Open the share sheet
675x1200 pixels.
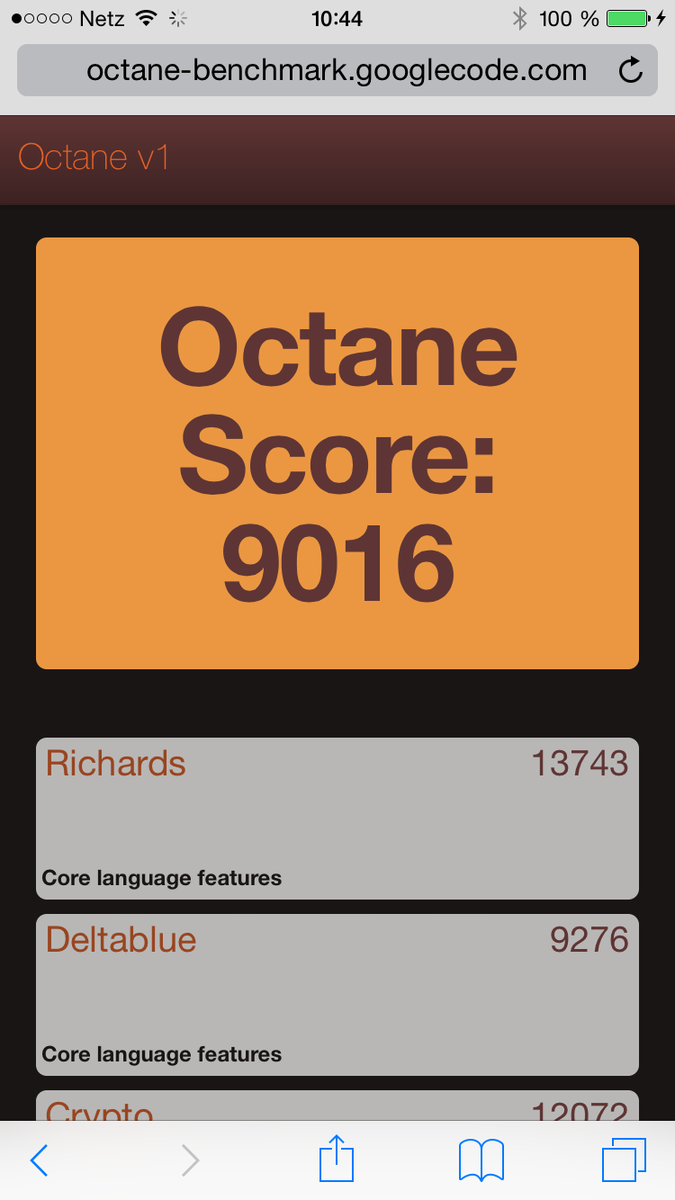pyautogui.click(x=337, y=1159)
